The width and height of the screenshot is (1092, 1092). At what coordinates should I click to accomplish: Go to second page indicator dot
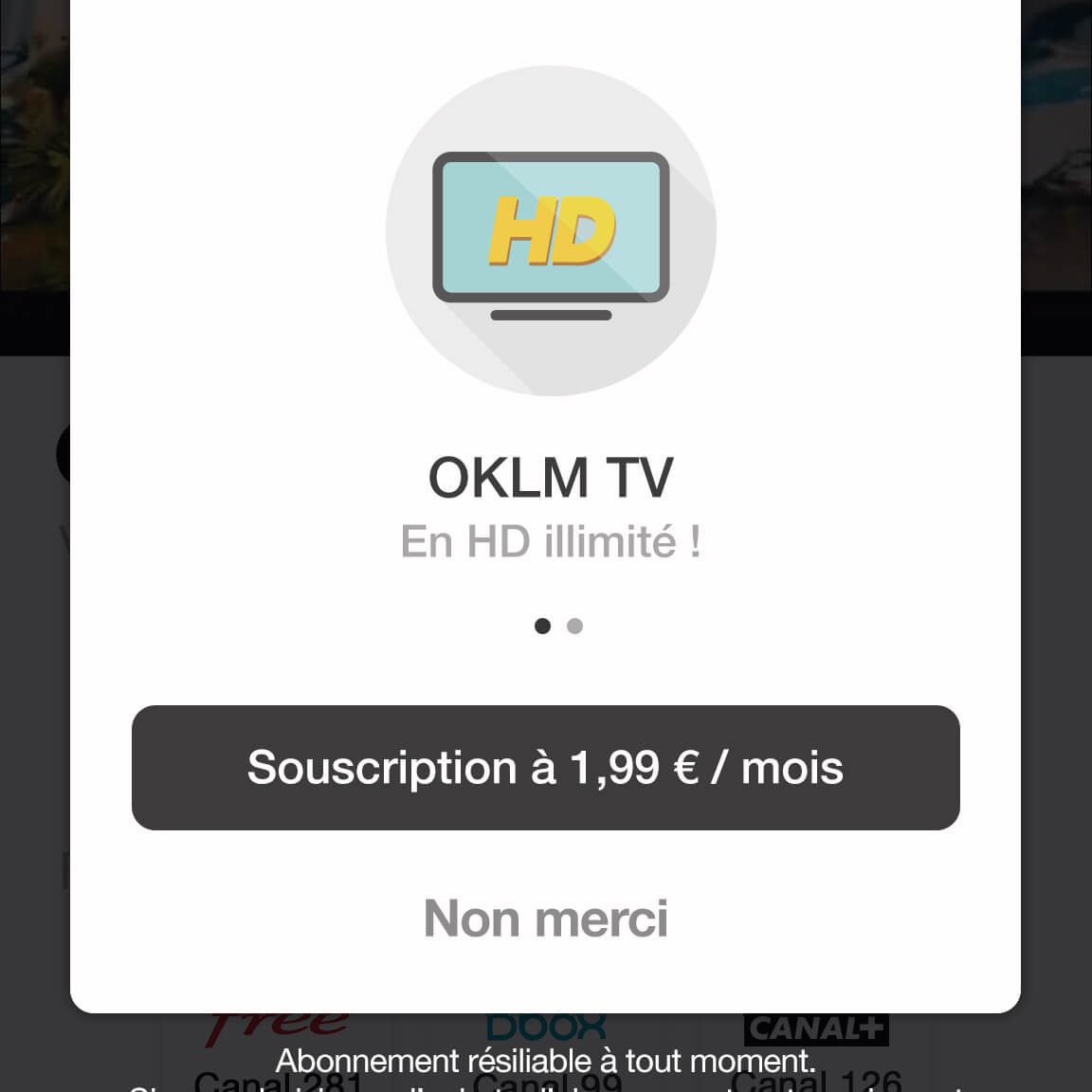[574, 626]
